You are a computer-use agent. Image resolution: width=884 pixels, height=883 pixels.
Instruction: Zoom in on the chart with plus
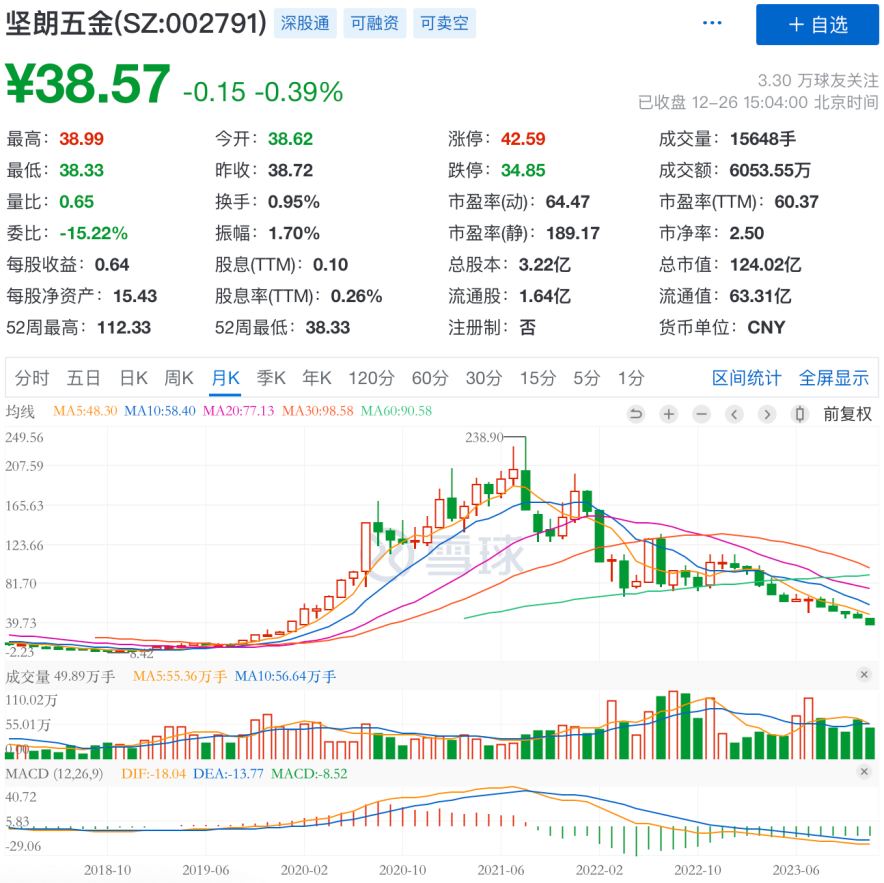tap(669, 414)
